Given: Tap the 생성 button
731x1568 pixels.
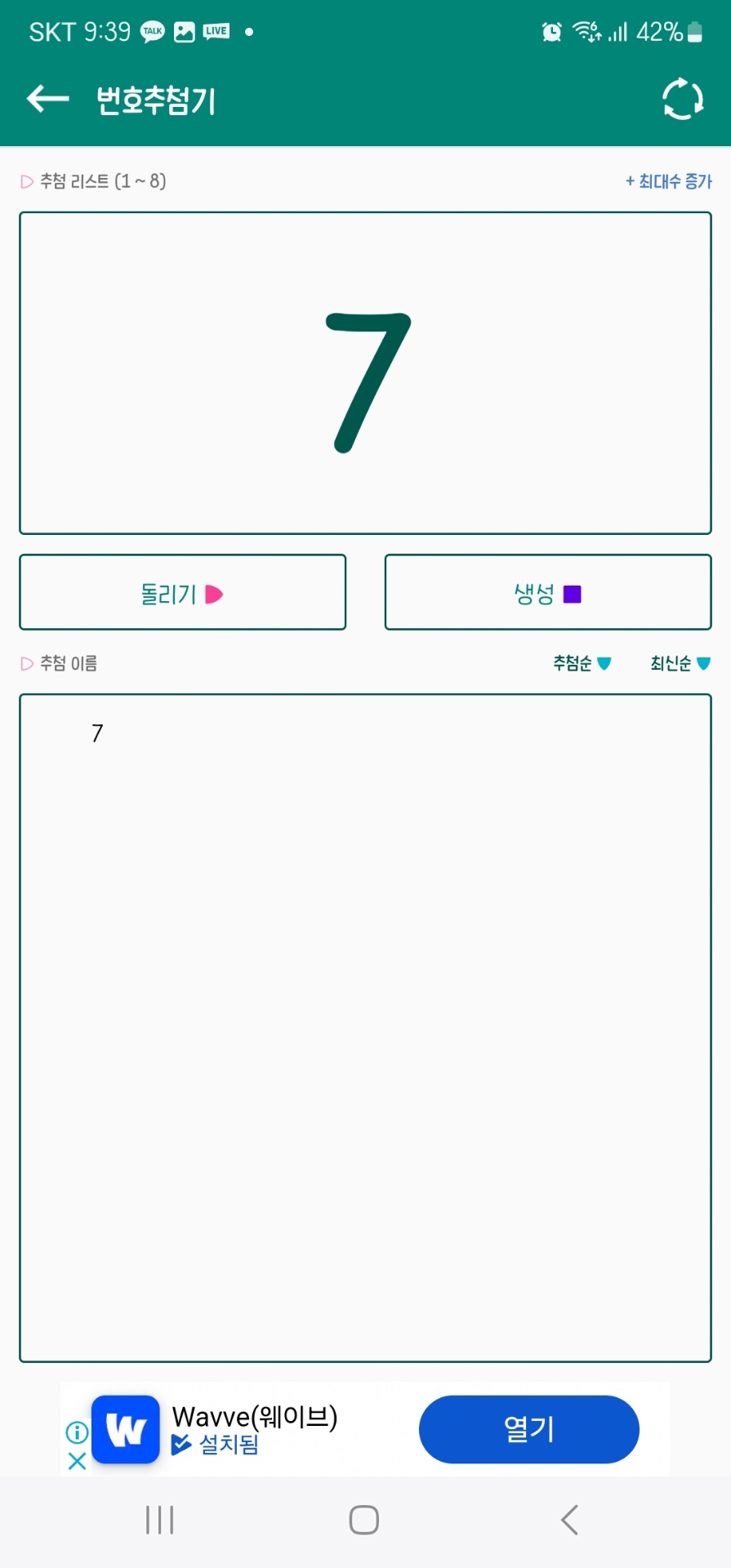Looking at the screenshot, I should 547,593.
